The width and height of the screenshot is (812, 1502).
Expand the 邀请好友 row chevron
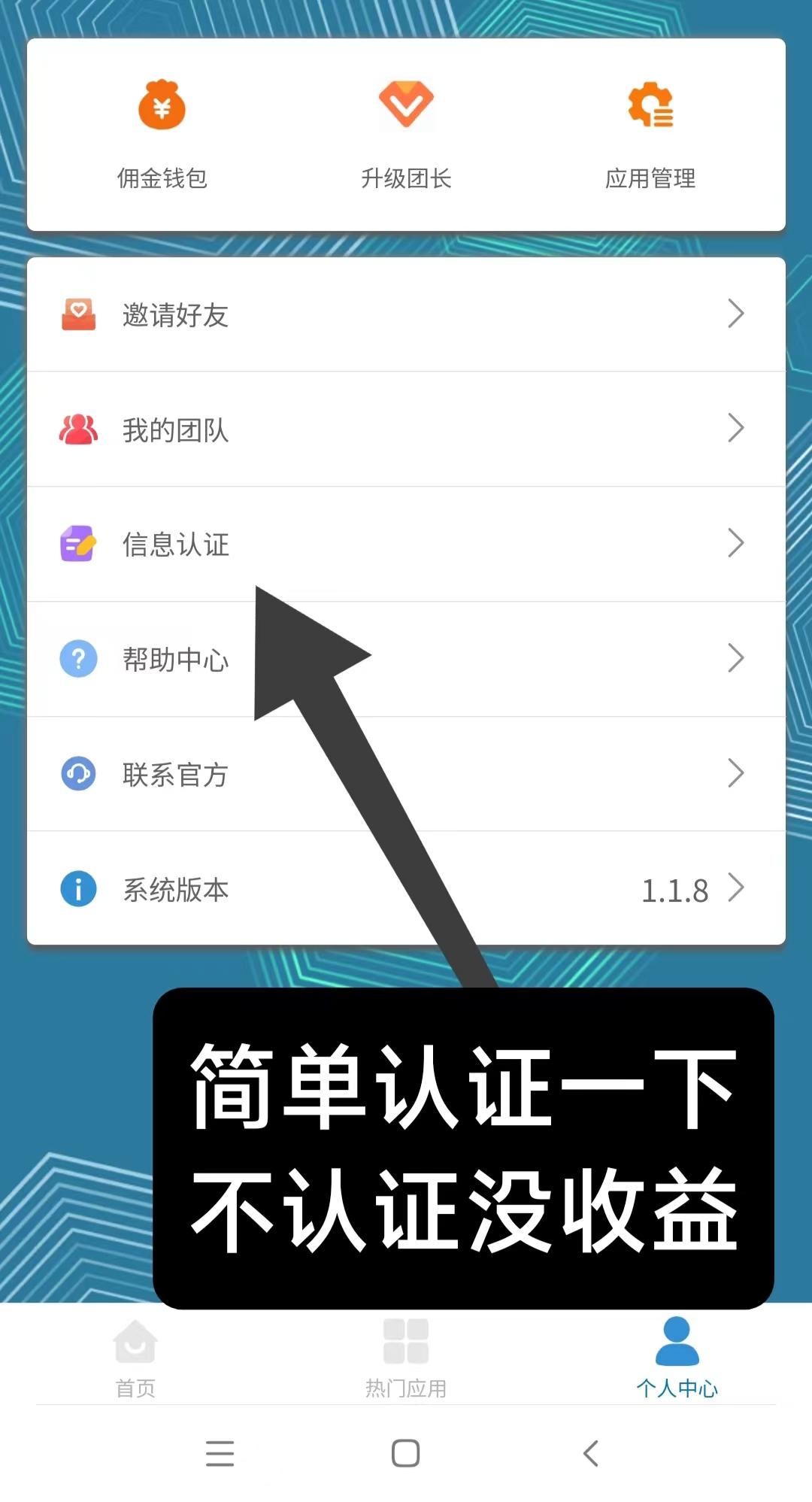(737, 316)
